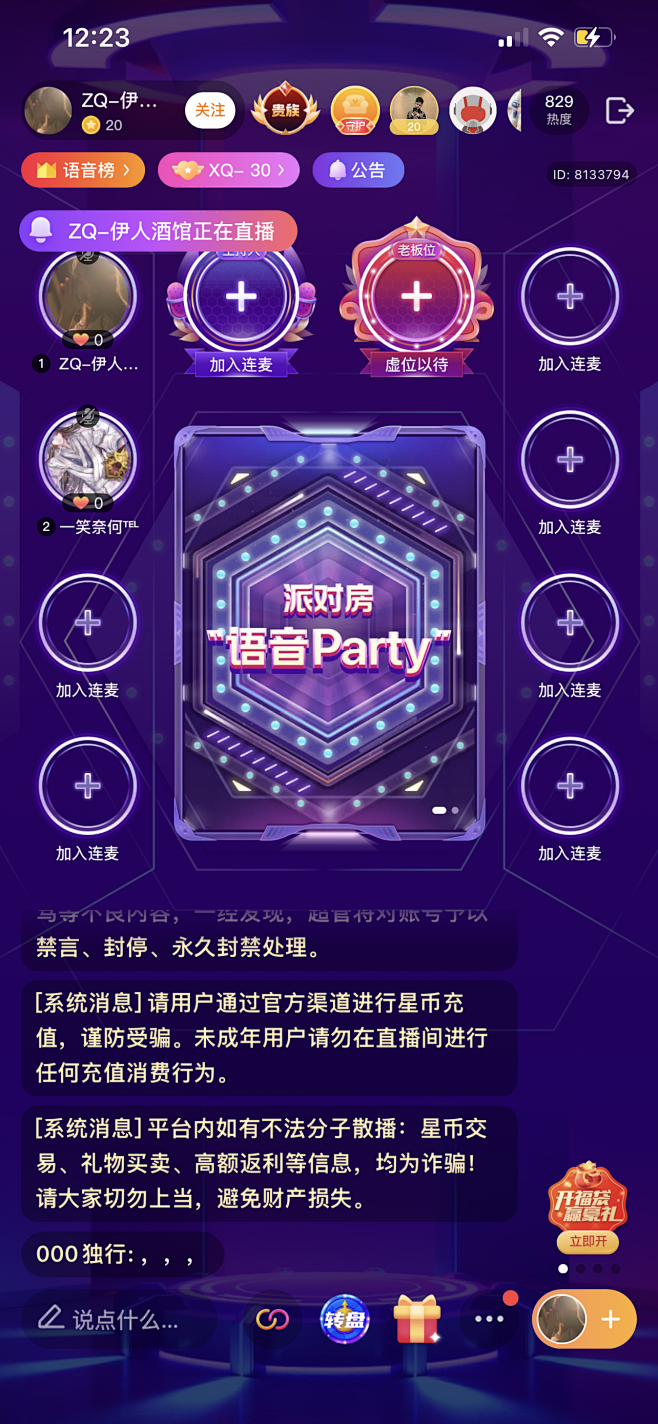The image size is (658, 1424).
Task: Open the XQ- 30 chip
Action: [229, 170]
